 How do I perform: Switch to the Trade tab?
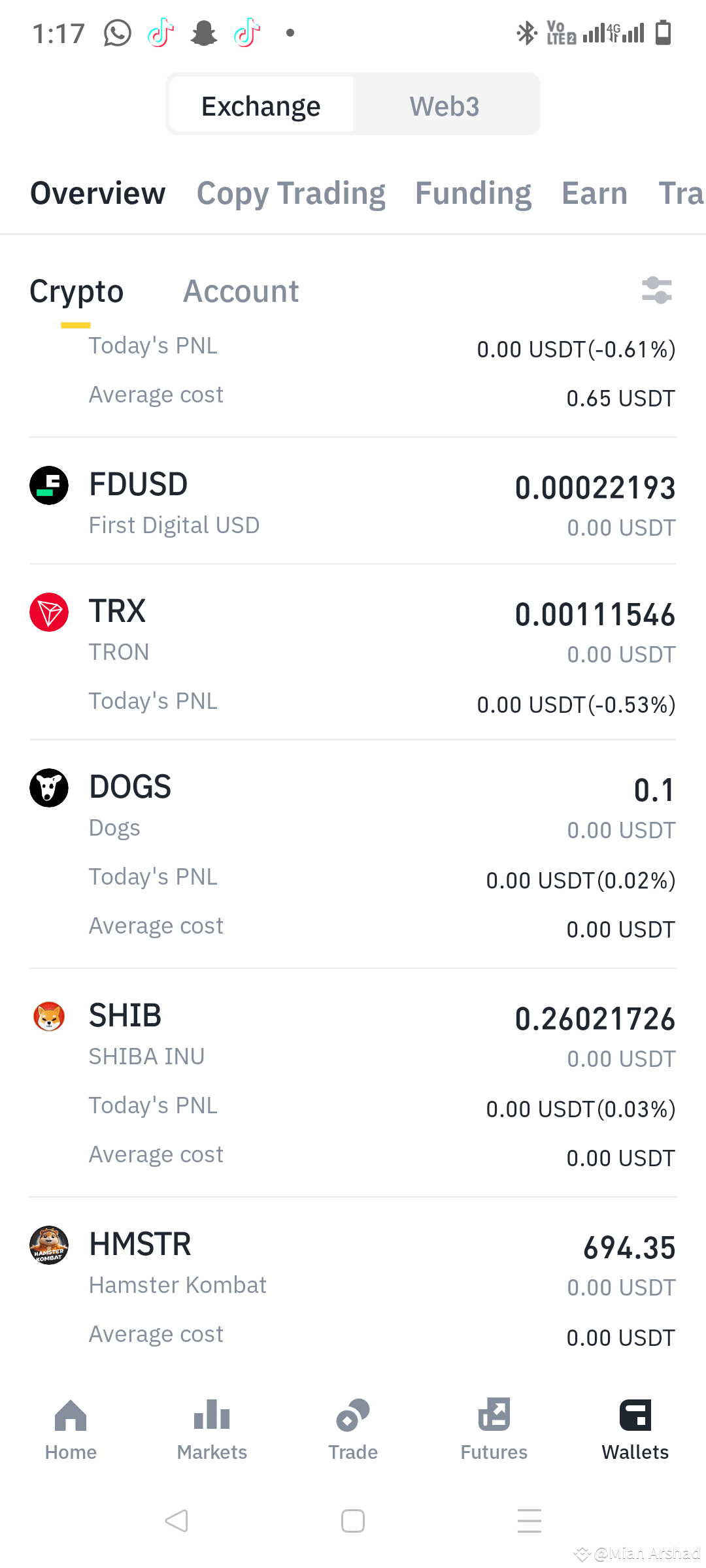coord(353,1429)
